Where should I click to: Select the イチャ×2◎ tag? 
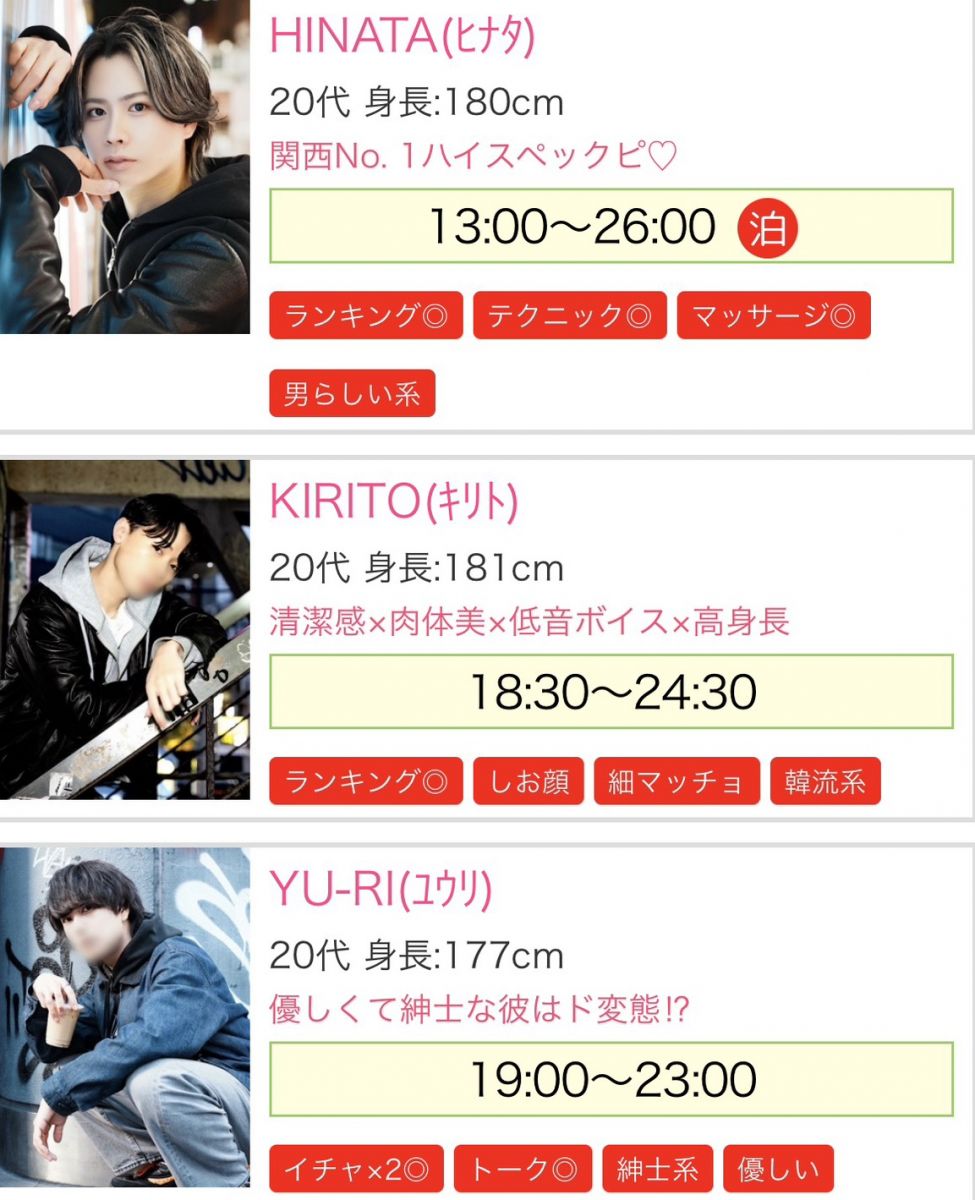pyautogui.click(x=357, y=1169)
